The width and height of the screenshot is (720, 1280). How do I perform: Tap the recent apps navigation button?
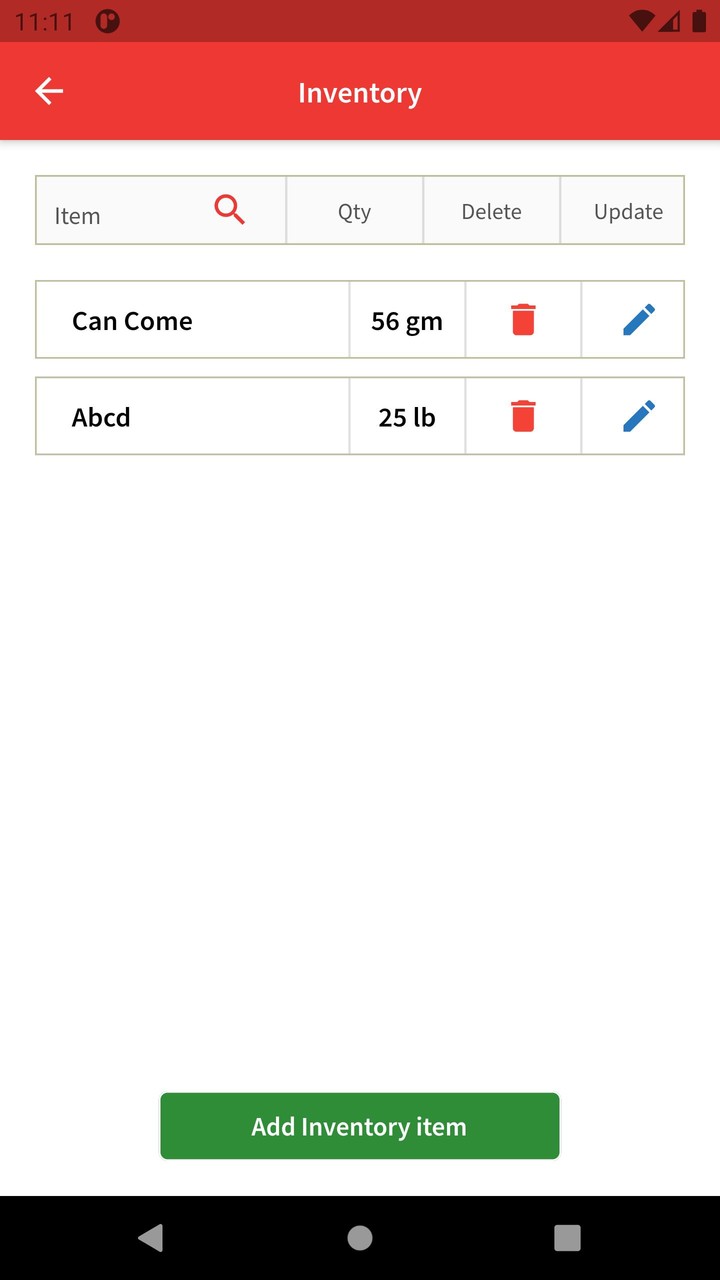coord(566,1237)
